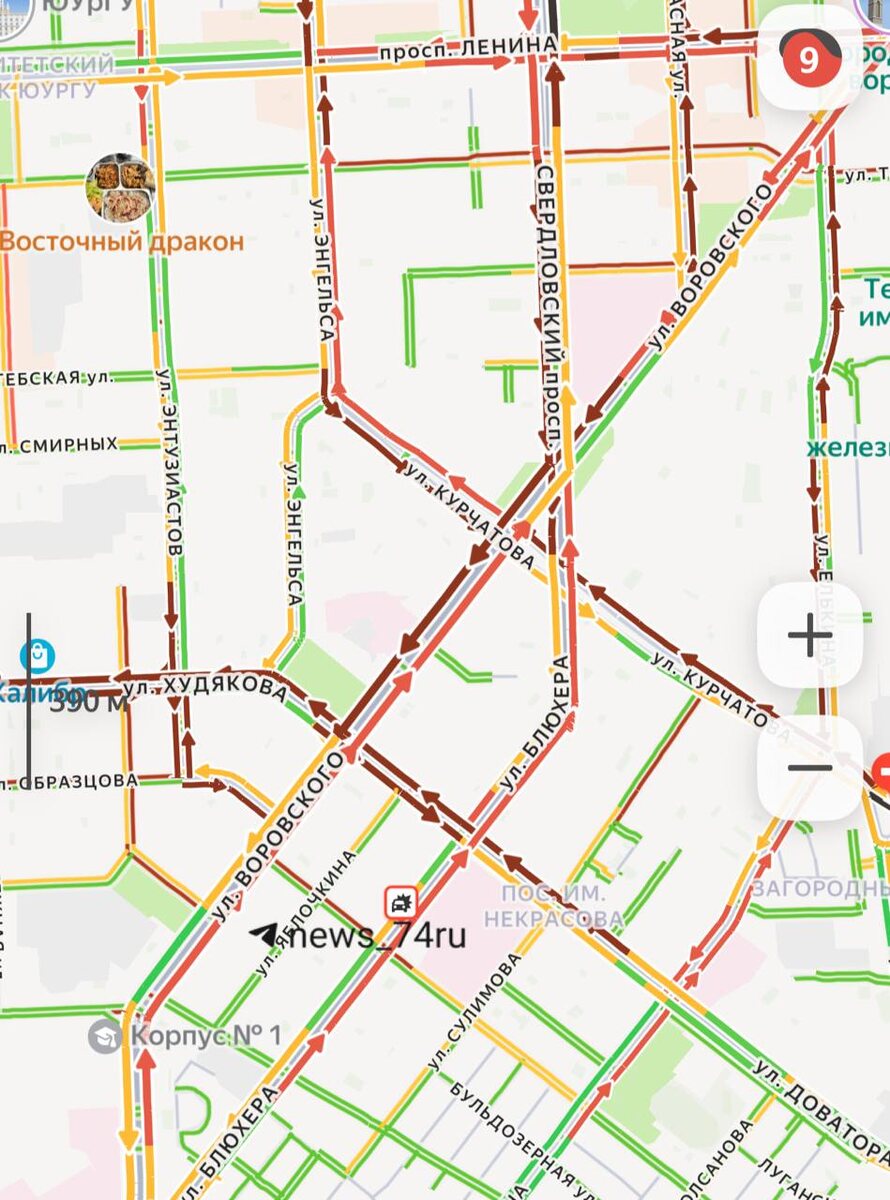This screenshot has width=890, height=1200.
Task: Zoom out of the map
Action: [810, 768]
